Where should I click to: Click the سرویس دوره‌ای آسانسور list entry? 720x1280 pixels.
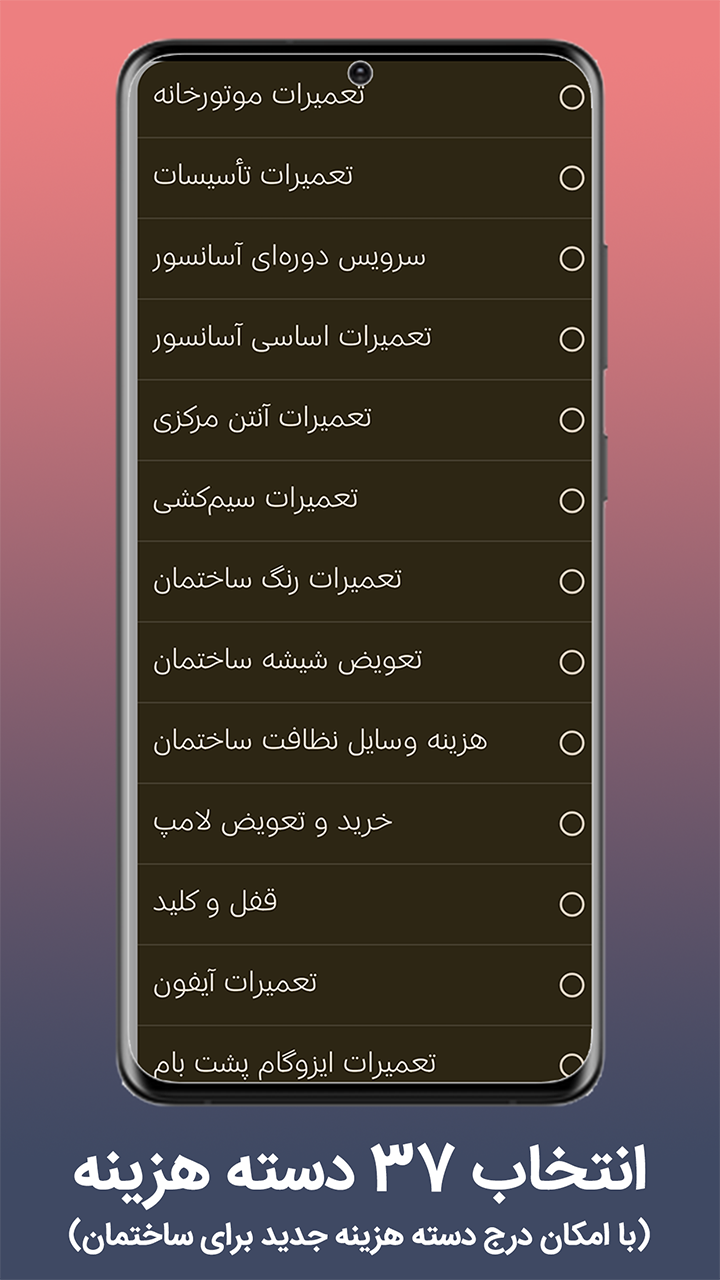pos(290,256)
